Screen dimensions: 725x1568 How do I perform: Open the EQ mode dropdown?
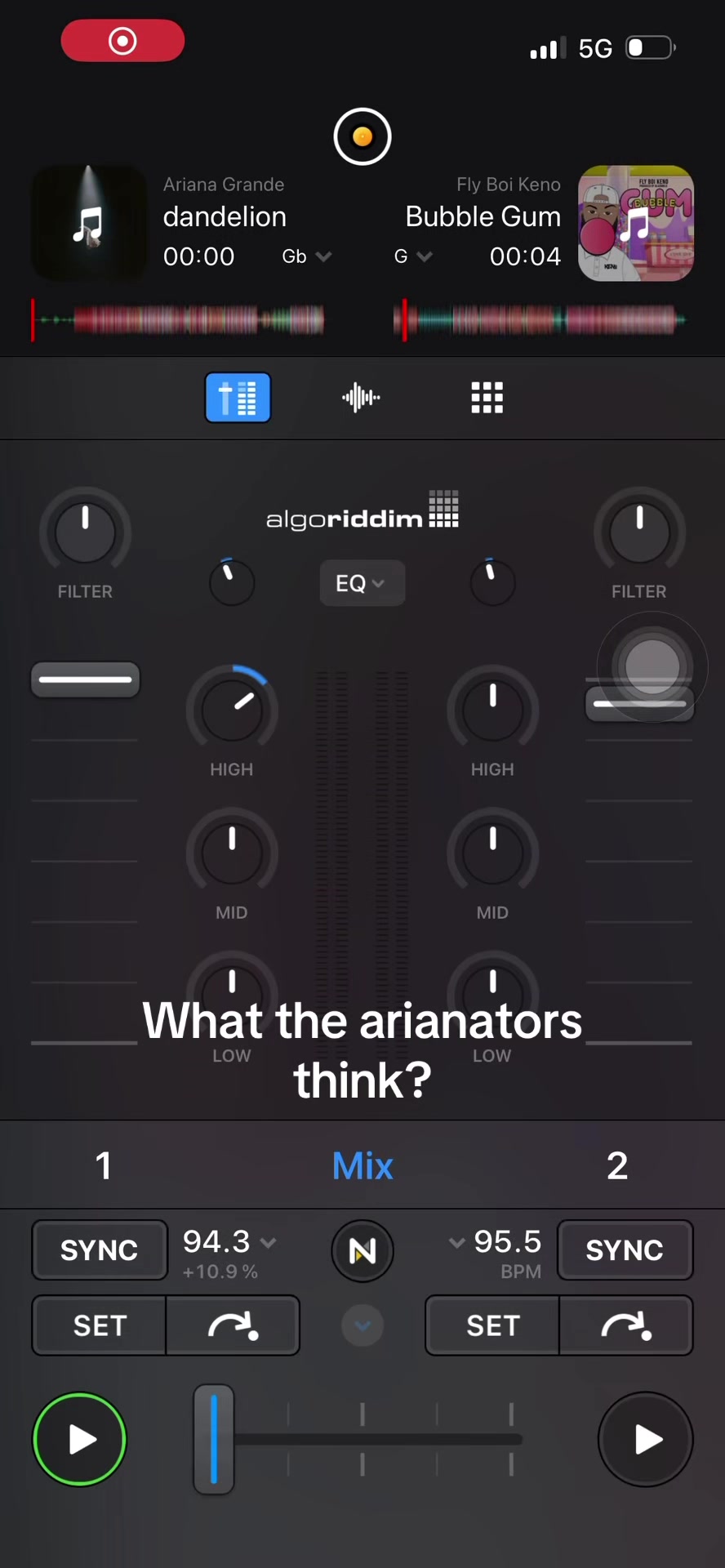click(x=362, y=583)
